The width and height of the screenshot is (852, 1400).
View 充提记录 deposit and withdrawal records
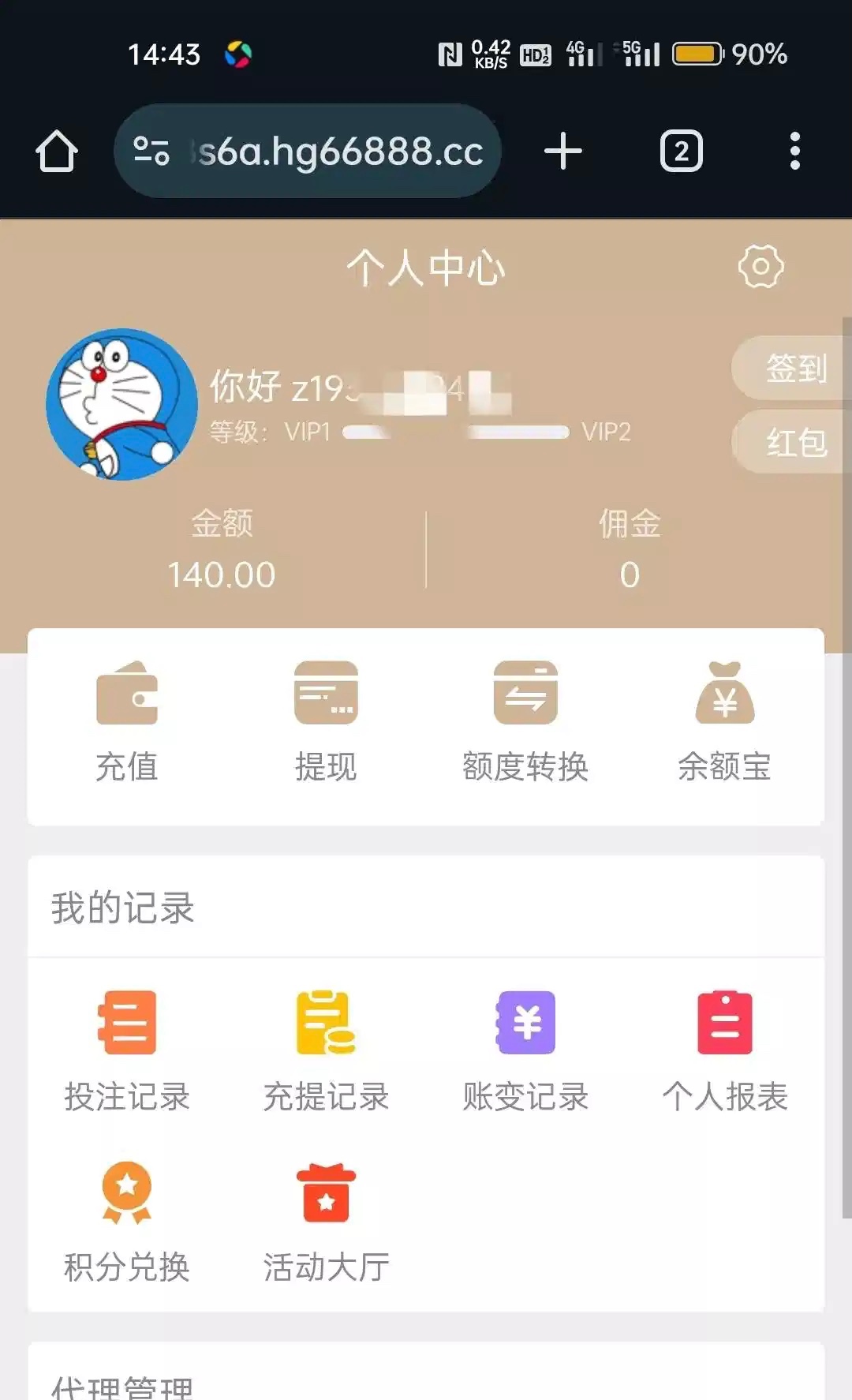pos(326,1051)
